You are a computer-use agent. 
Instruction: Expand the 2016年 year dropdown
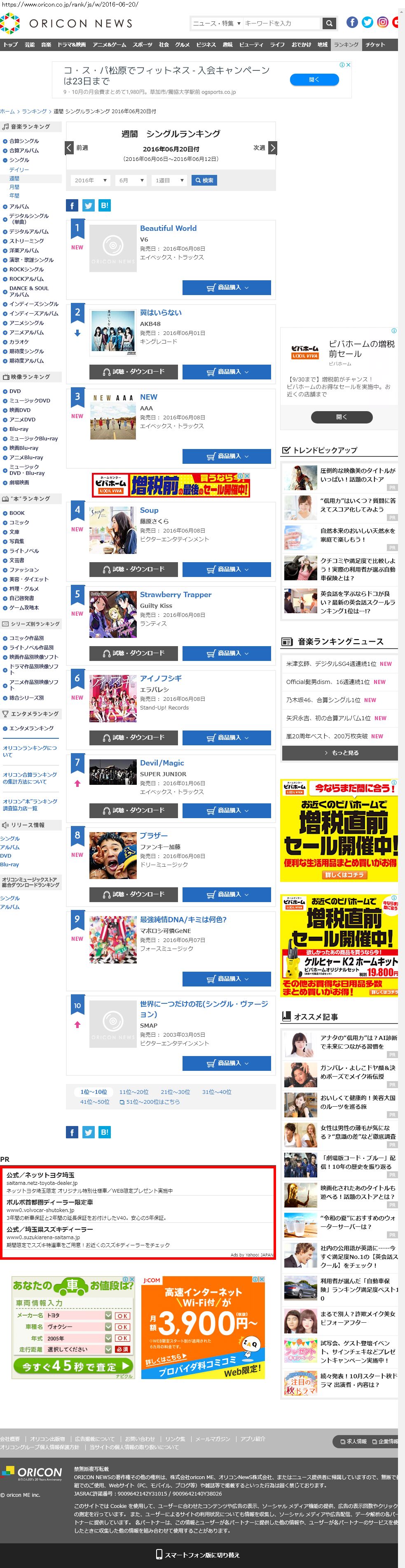coord(90,180)
